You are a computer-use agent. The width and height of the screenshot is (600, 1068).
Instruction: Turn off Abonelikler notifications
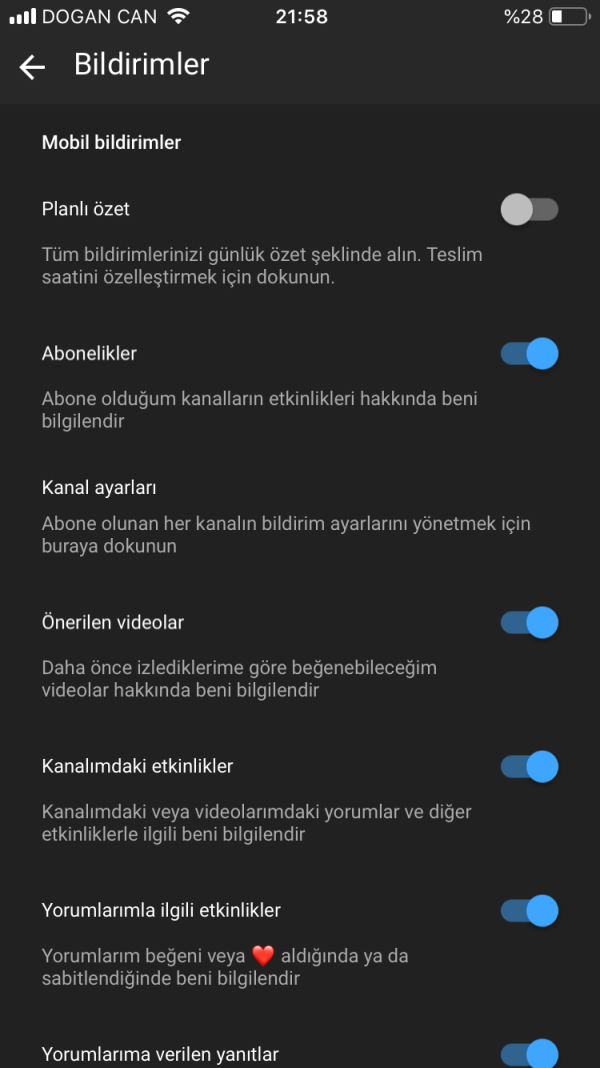click(x=529, y=354)
